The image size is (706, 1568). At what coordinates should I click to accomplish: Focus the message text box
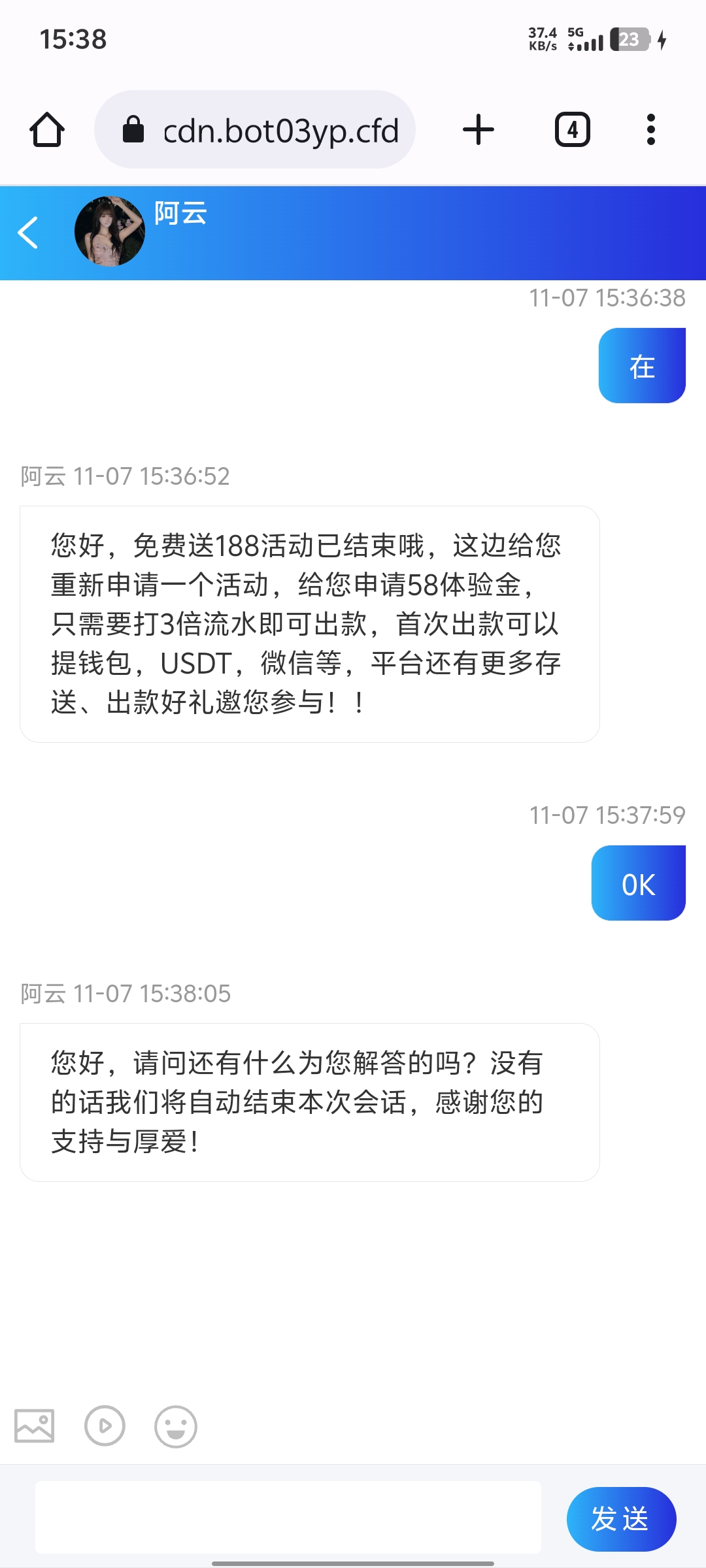(x=288, y=1517)
